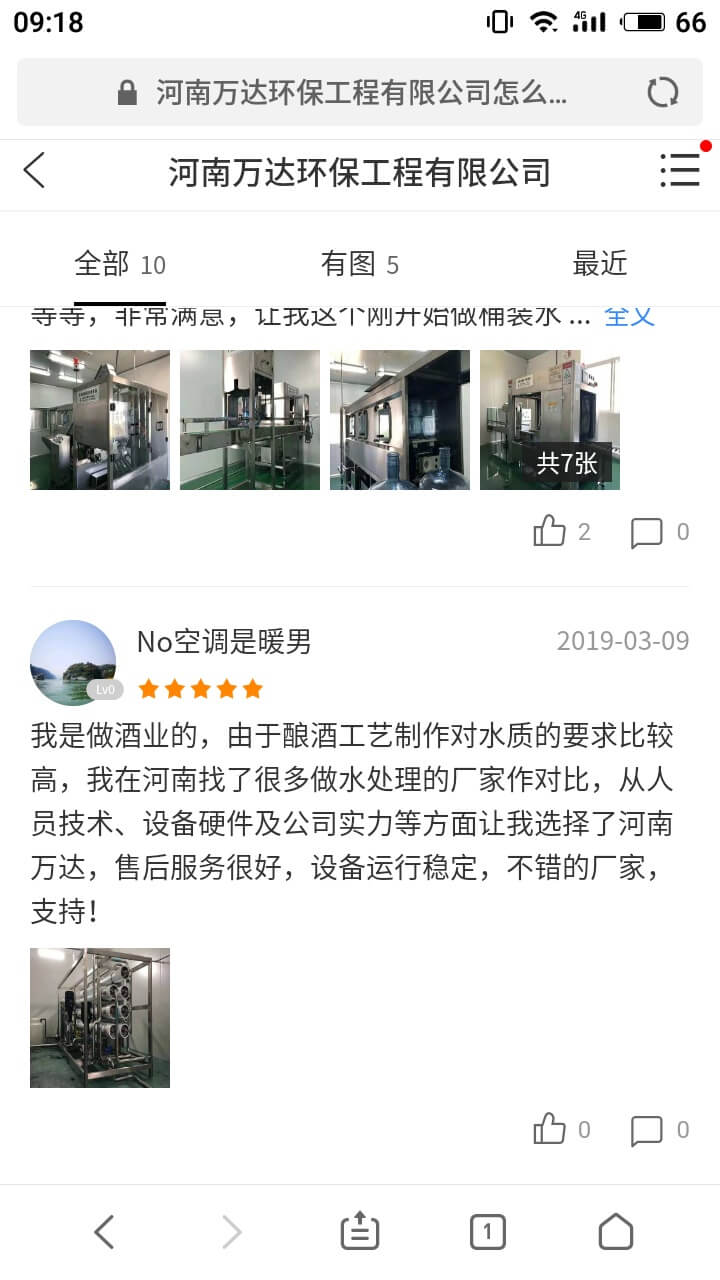Viewport: 720px width, 1280px height.
Task: Open No空调是暖男's profile avatar
Action: pyautogui.click(x=72, y=662)
